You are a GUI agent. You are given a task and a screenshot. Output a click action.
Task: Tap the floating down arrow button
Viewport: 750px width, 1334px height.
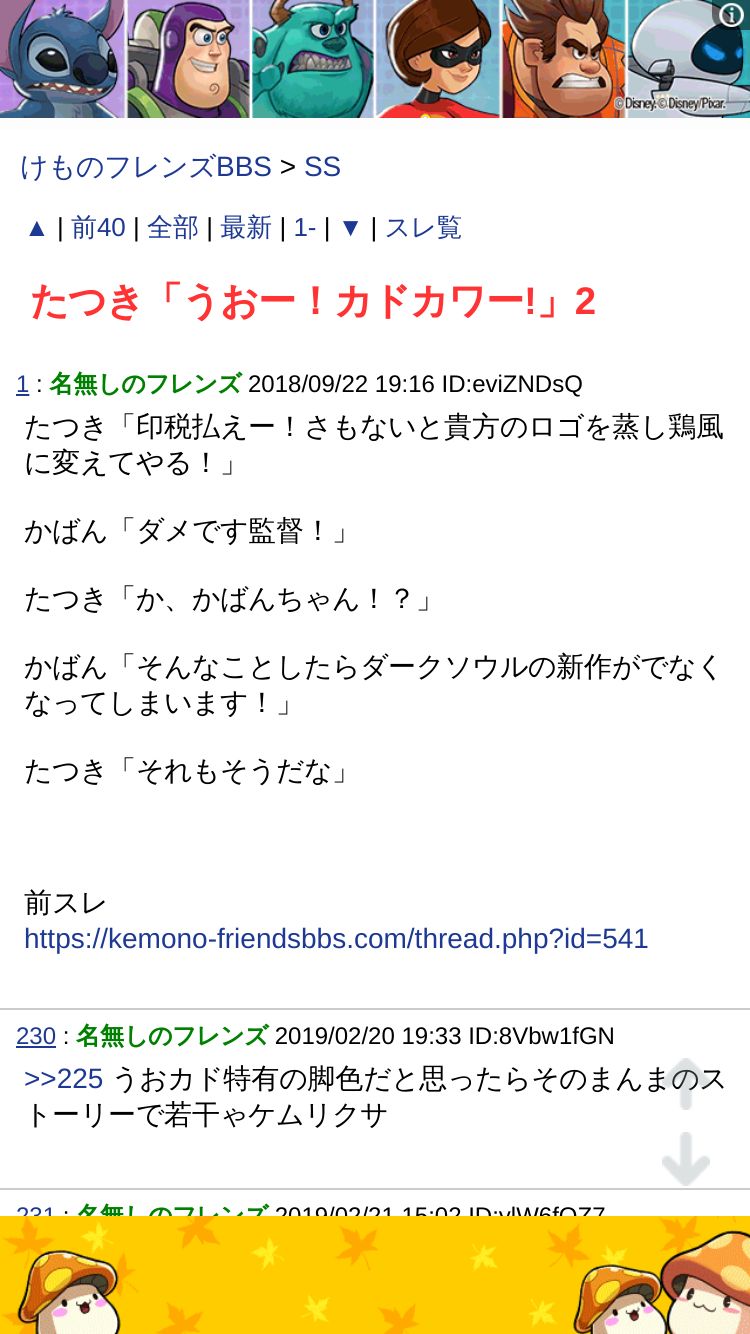coord(686,1159)
